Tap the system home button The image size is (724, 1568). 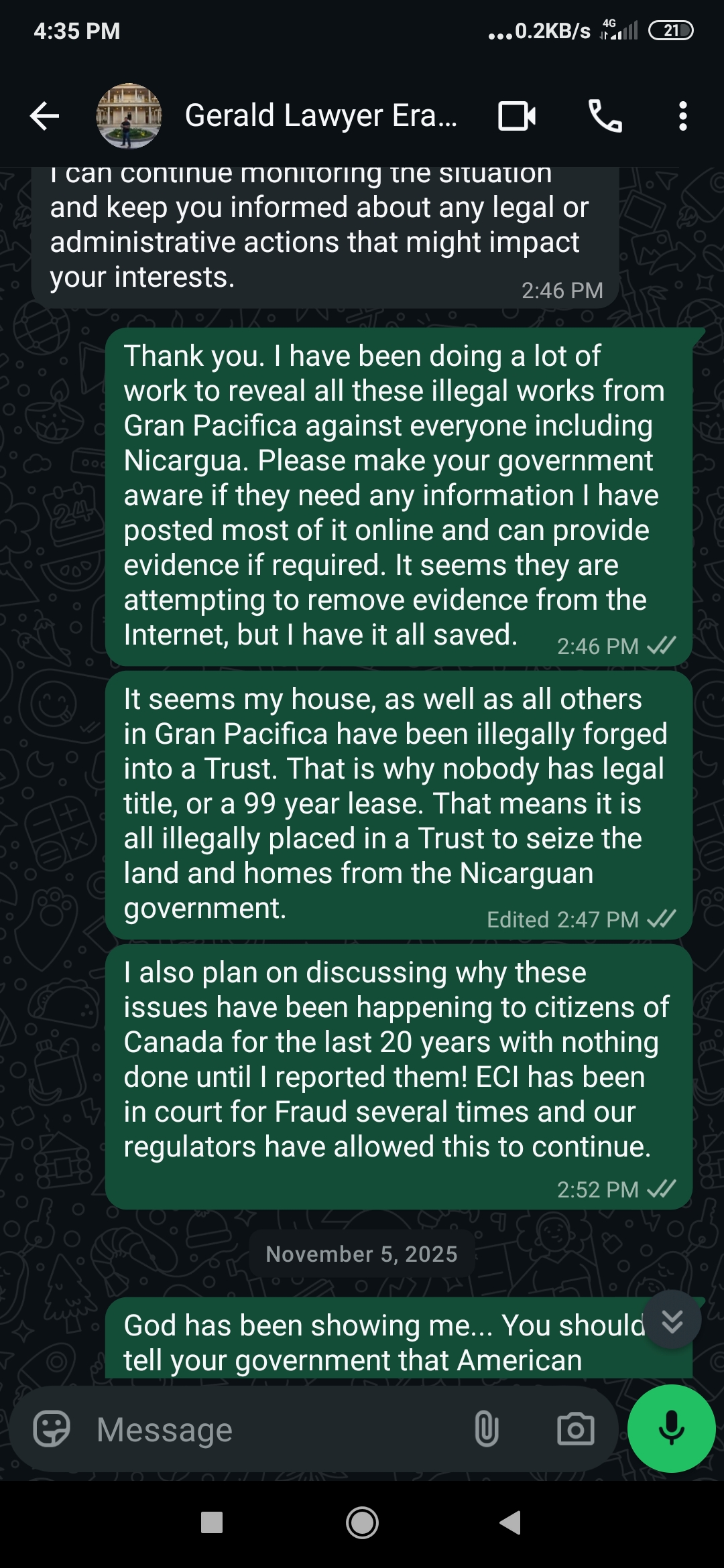pos(362,1523)
